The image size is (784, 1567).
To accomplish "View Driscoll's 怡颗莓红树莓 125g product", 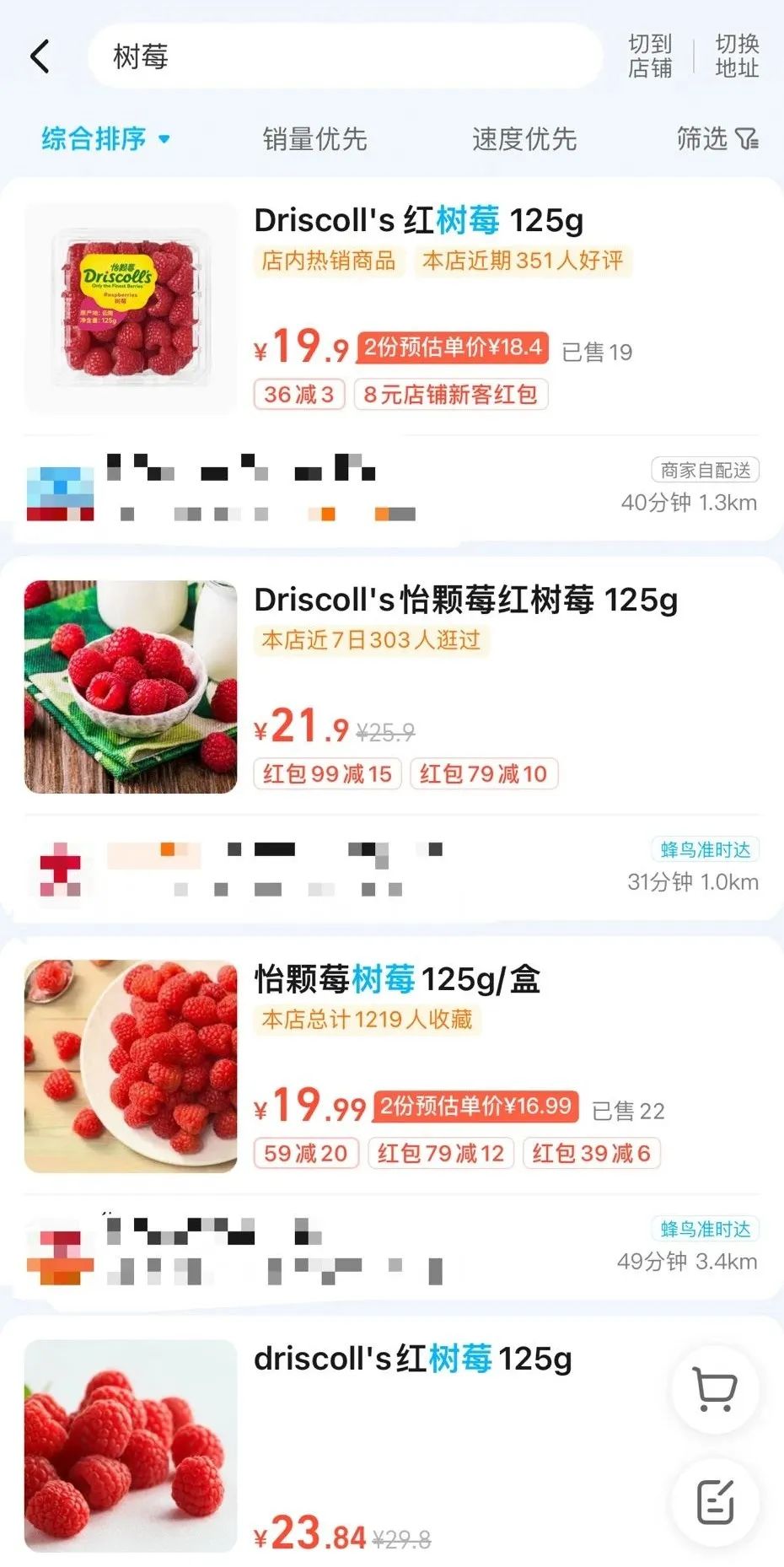I will pyautogui.click(x=465, y=600).
